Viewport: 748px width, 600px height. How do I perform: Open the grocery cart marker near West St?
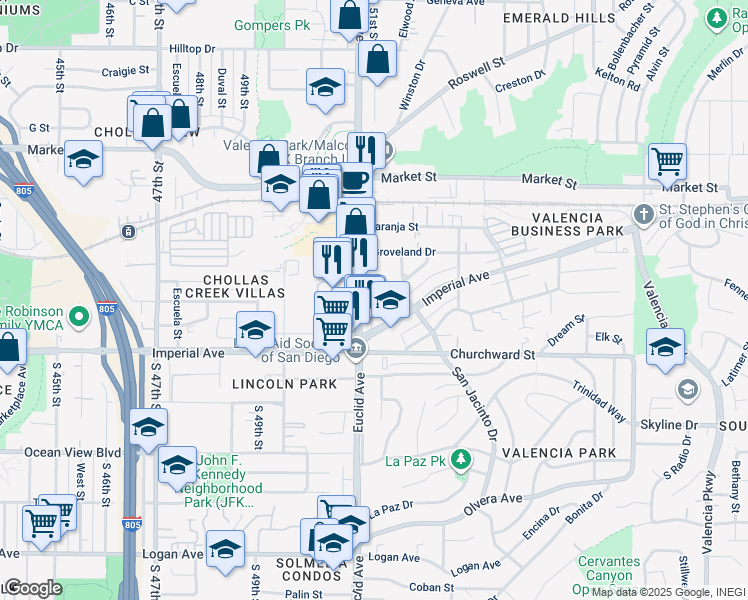(41, 522)
